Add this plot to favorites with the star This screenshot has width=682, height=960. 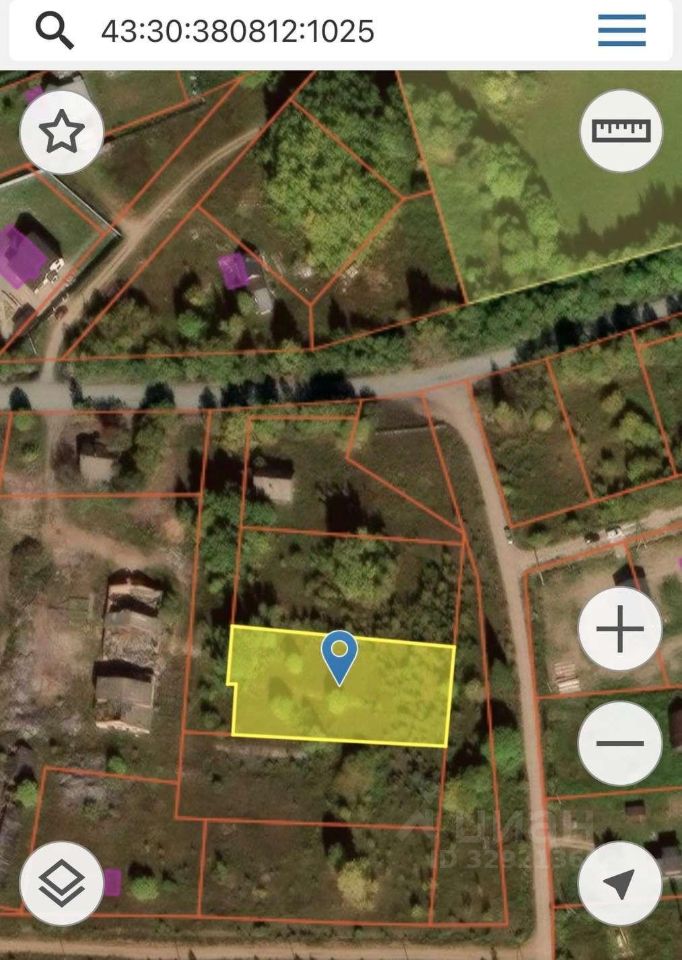[62, 132]
